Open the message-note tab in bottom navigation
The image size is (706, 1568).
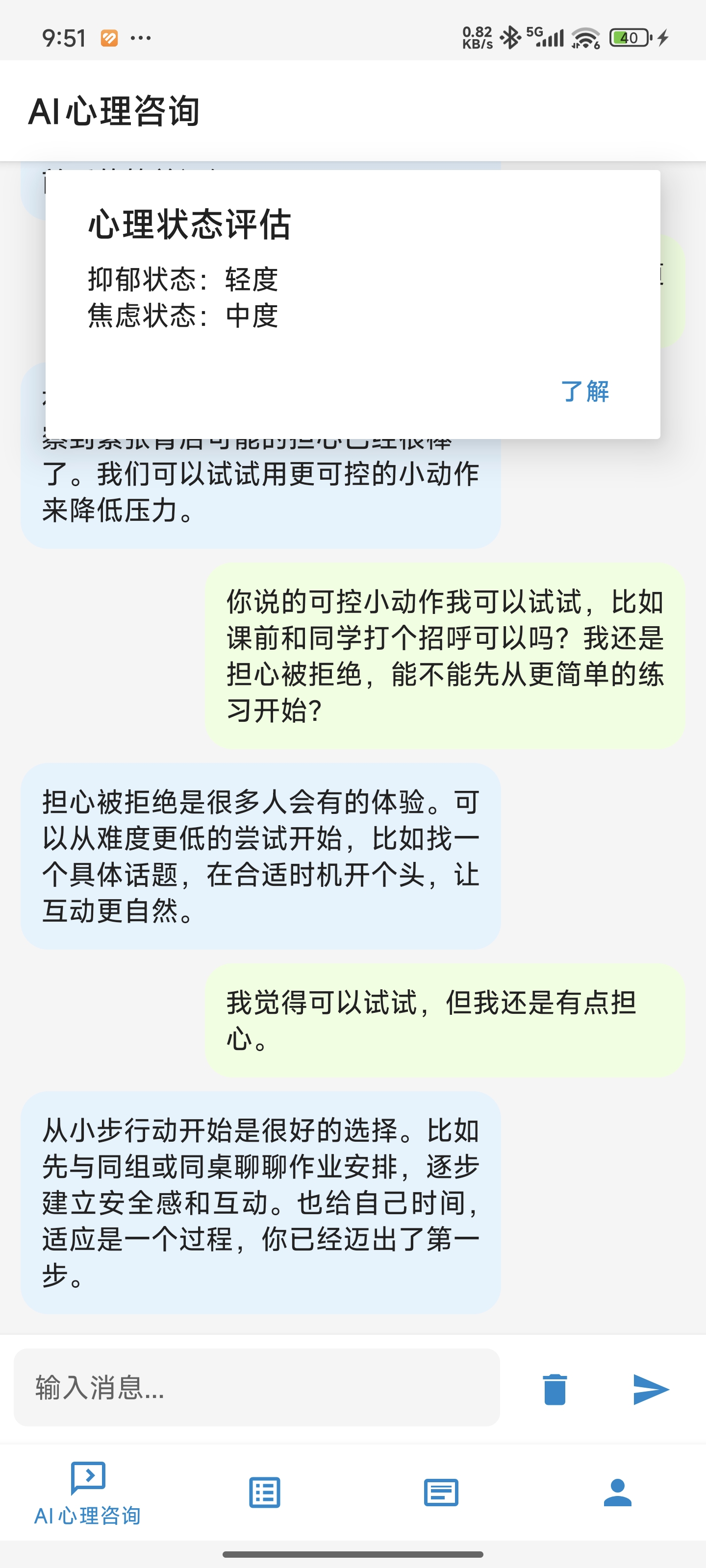441,1493
